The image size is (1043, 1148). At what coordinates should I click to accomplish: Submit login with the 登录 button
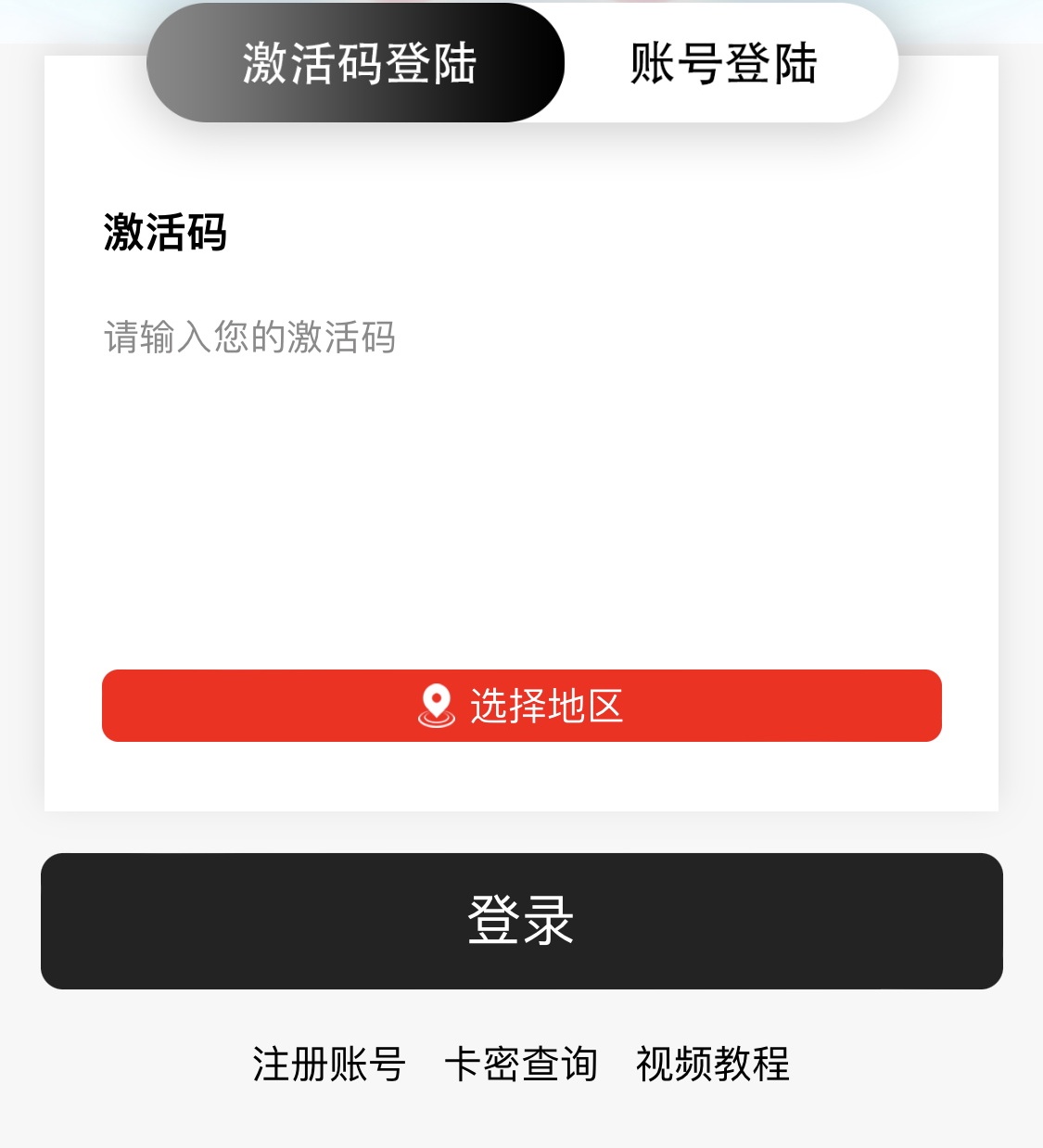521,919
